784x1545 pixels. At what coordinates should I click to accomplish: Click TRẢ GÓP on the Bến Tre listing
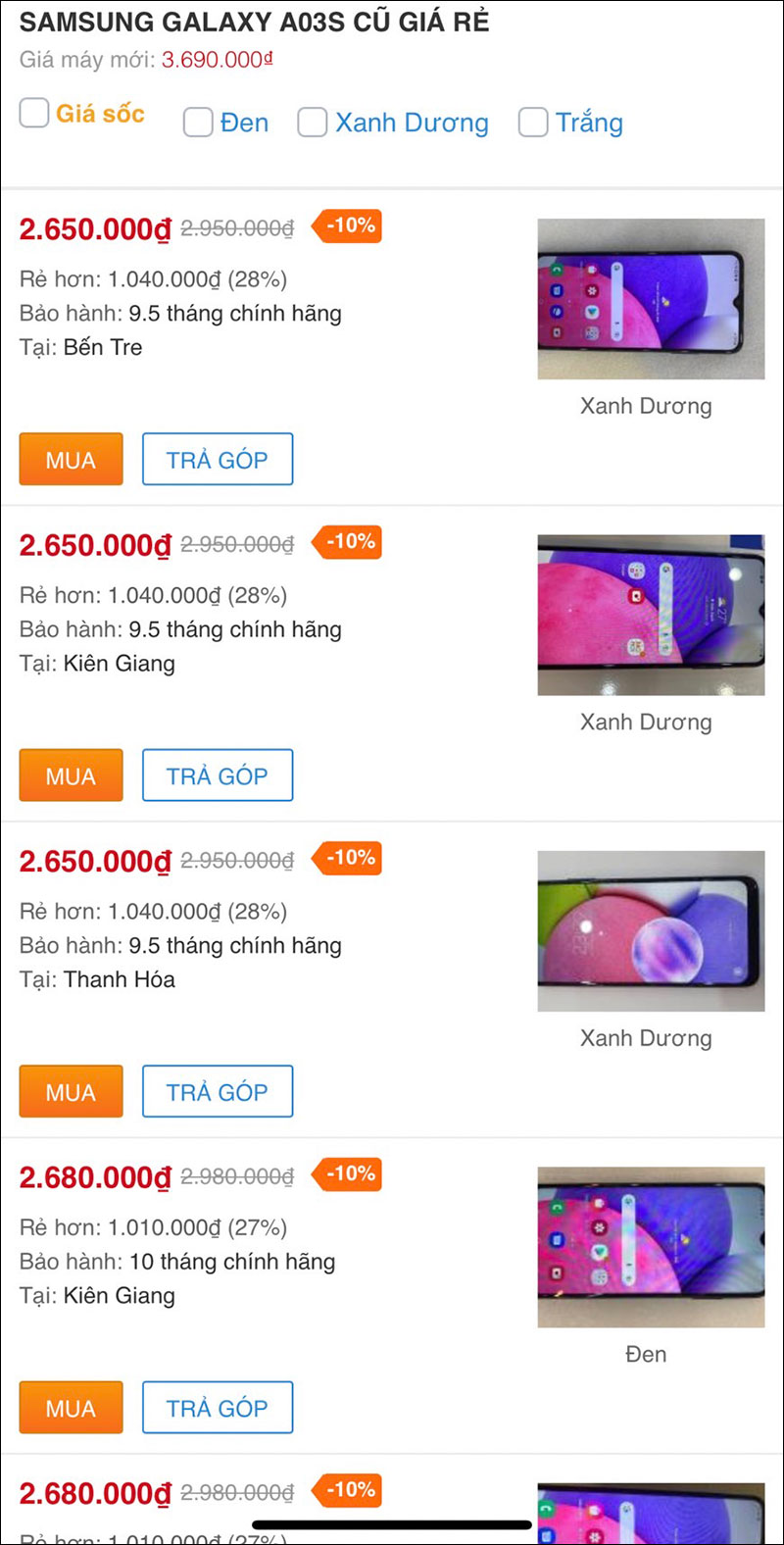point(218,459)
